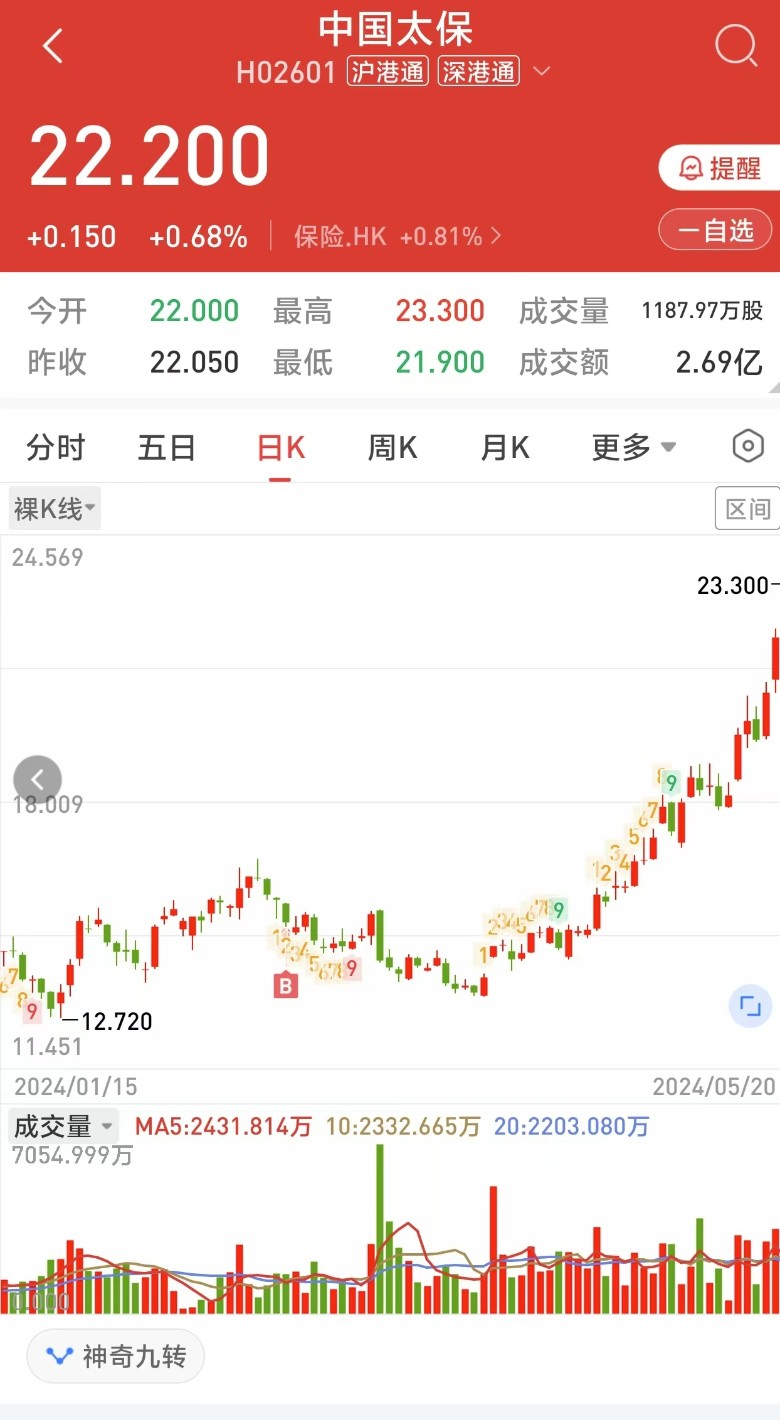The image size is (780, 1420).
Task: Tap the 神奇九转 chip
Action: click(115, 1357)
